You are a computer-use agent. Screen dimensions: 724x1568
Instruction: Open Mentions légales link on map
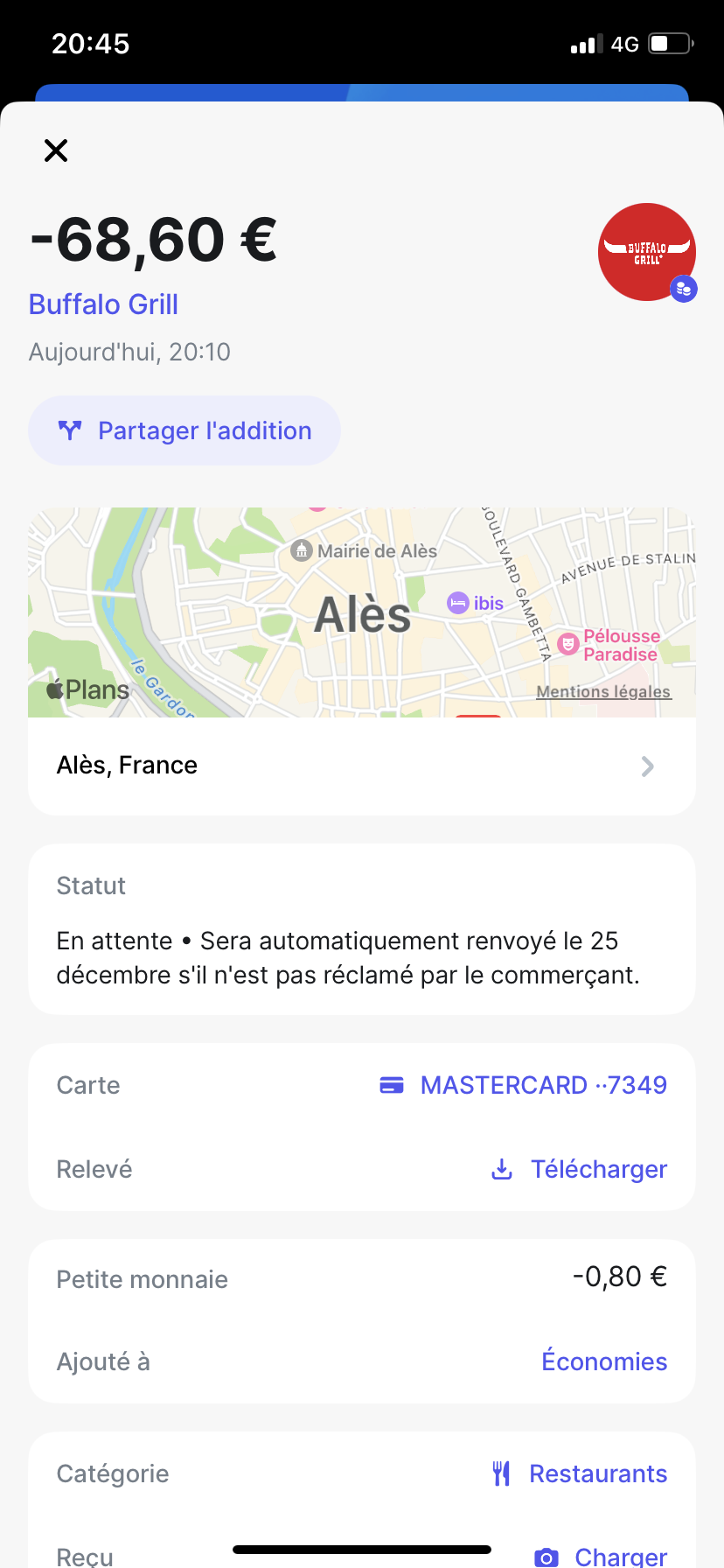click(x=603, y=692)
